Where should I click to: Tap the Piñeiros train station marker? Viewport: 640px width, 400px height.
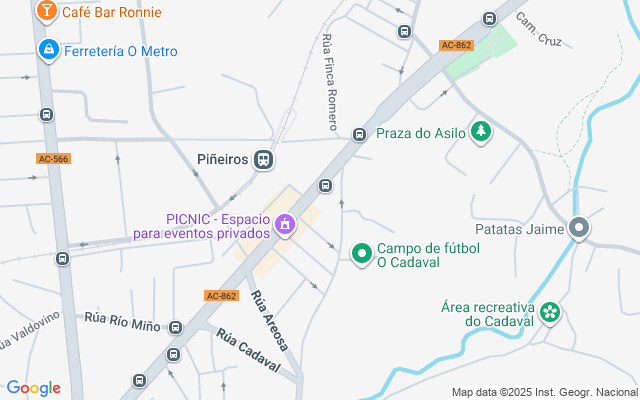pyautogui.click(x=263, y=159)
